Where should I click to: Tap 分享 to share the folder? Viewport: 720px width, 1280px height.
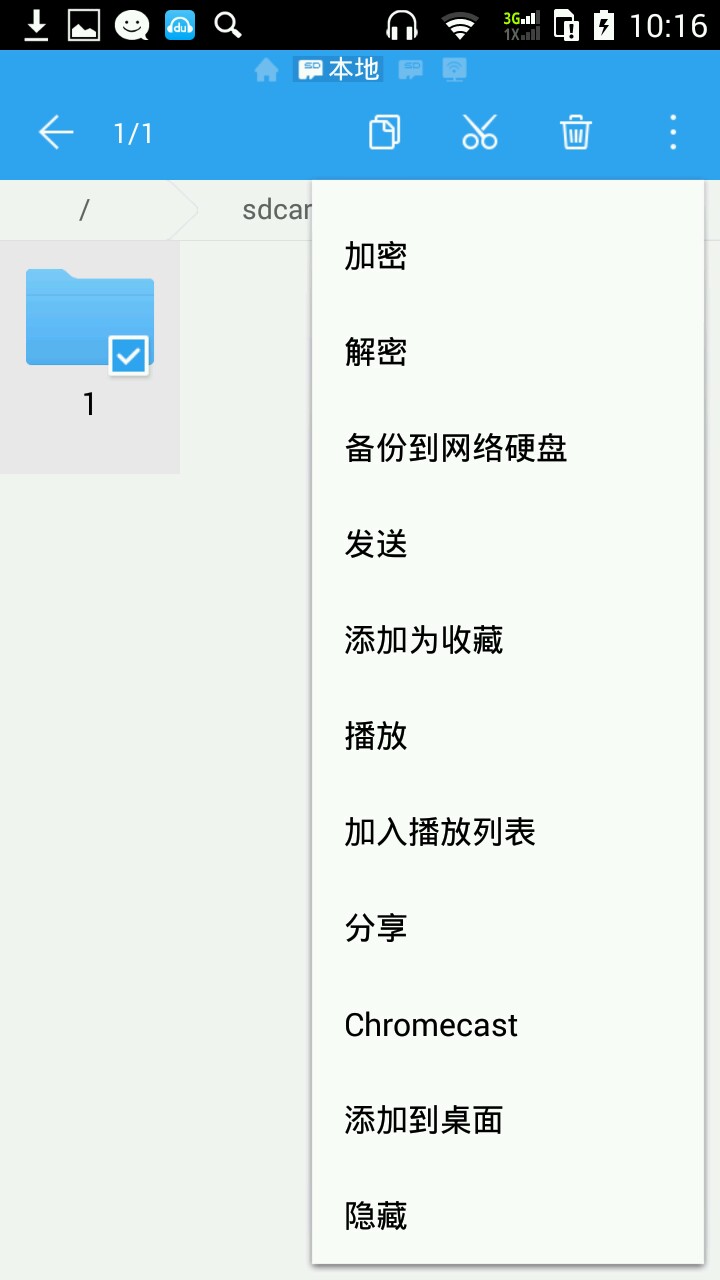376,929
